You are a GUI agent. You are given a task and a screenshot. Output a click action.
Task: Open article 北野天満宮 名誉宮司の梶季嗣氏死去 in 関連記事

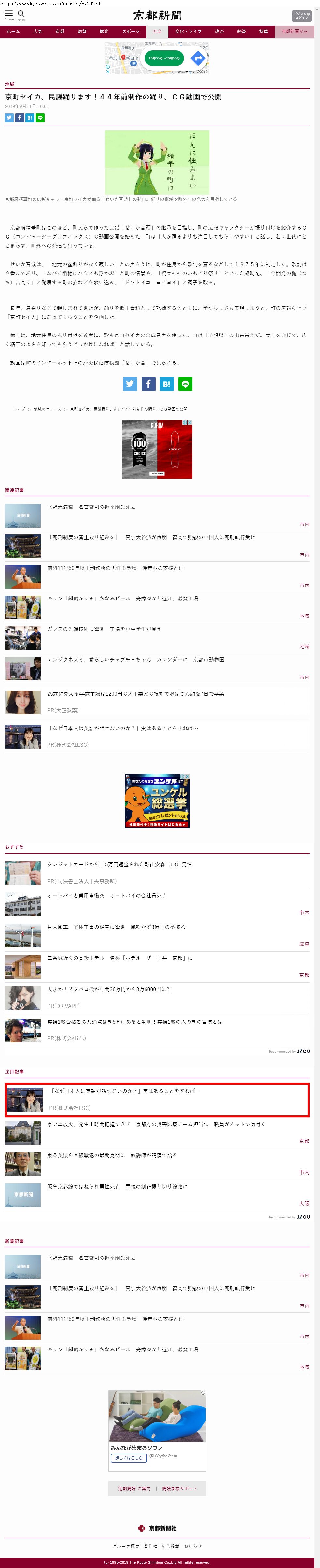91,507
